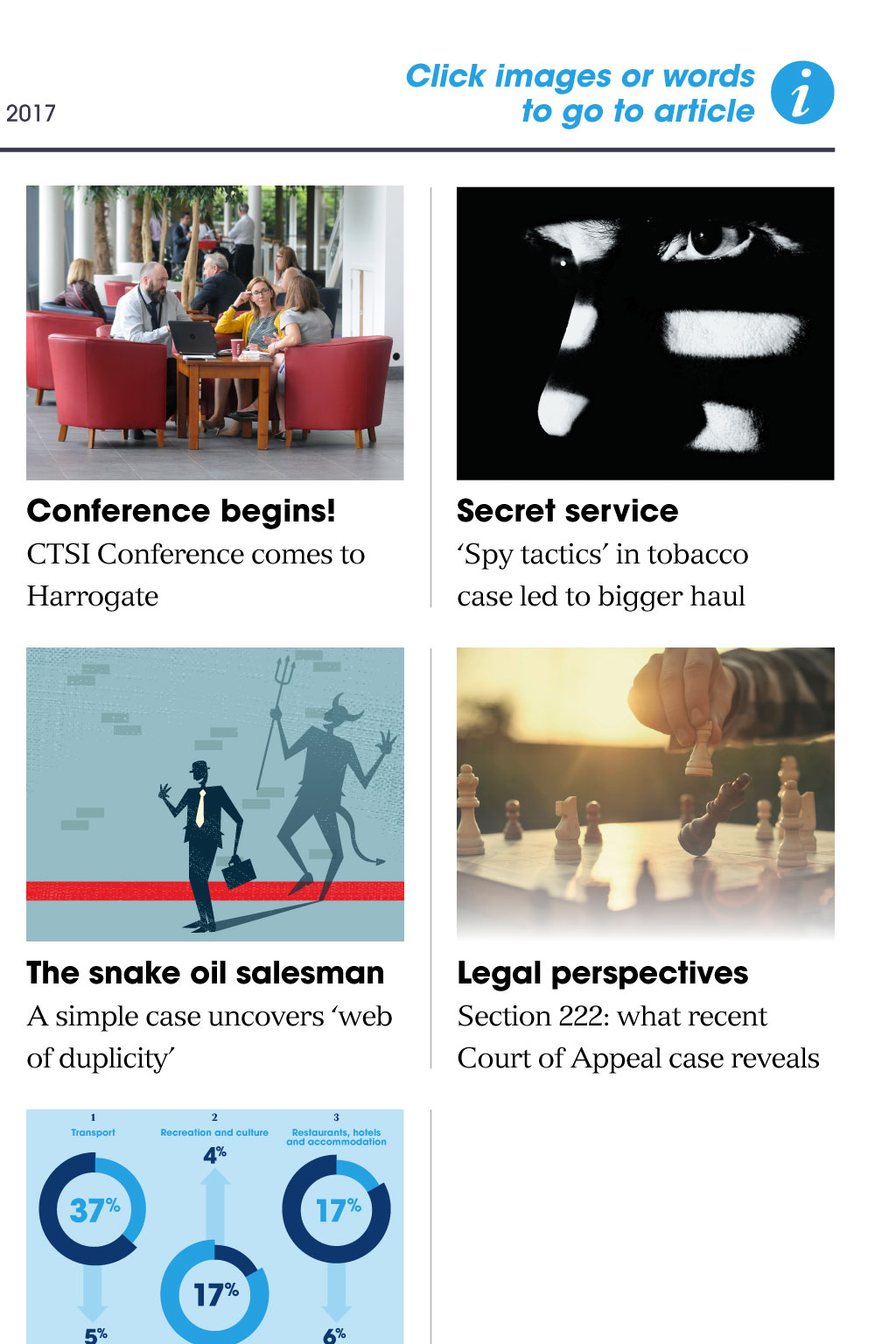Open the Legal perspectives chess image
The image size is (896, 1344).
click(645, 794)
